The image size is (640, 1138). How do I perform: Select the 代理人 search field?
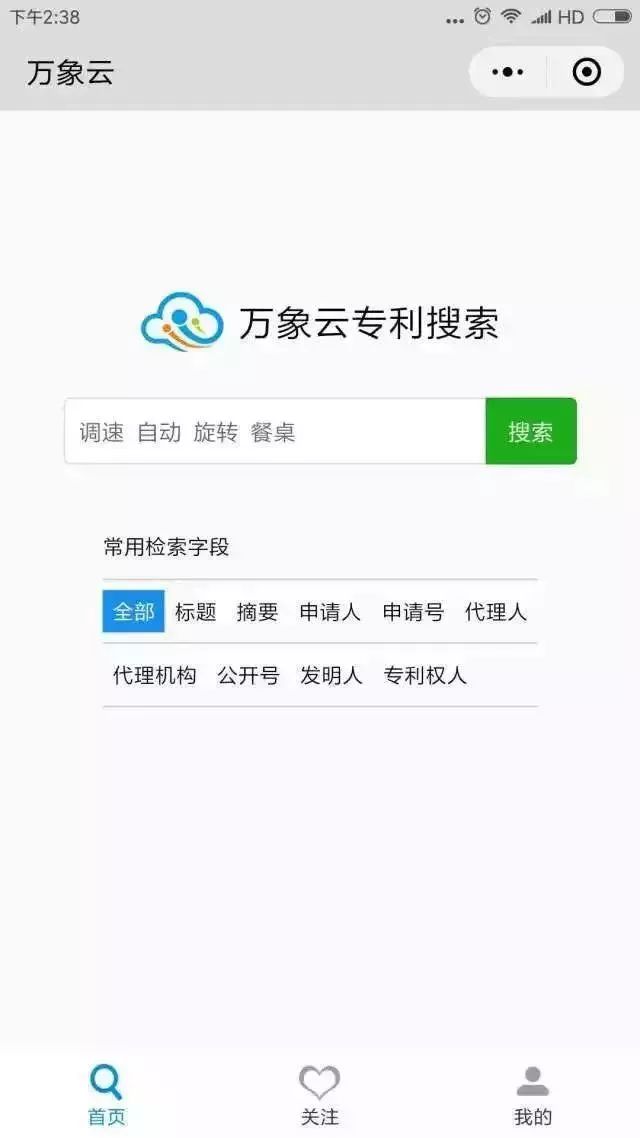tap(495, 612)
